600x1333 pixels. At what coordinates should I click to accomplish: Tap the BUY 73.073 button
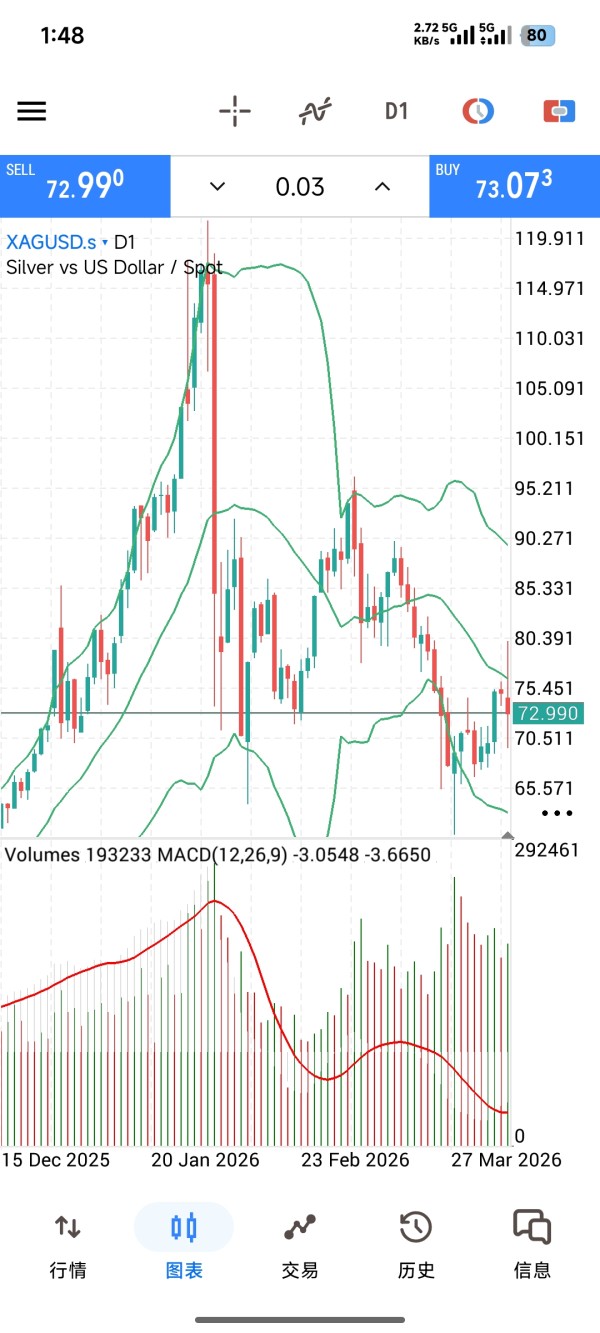tap(515, 186)
